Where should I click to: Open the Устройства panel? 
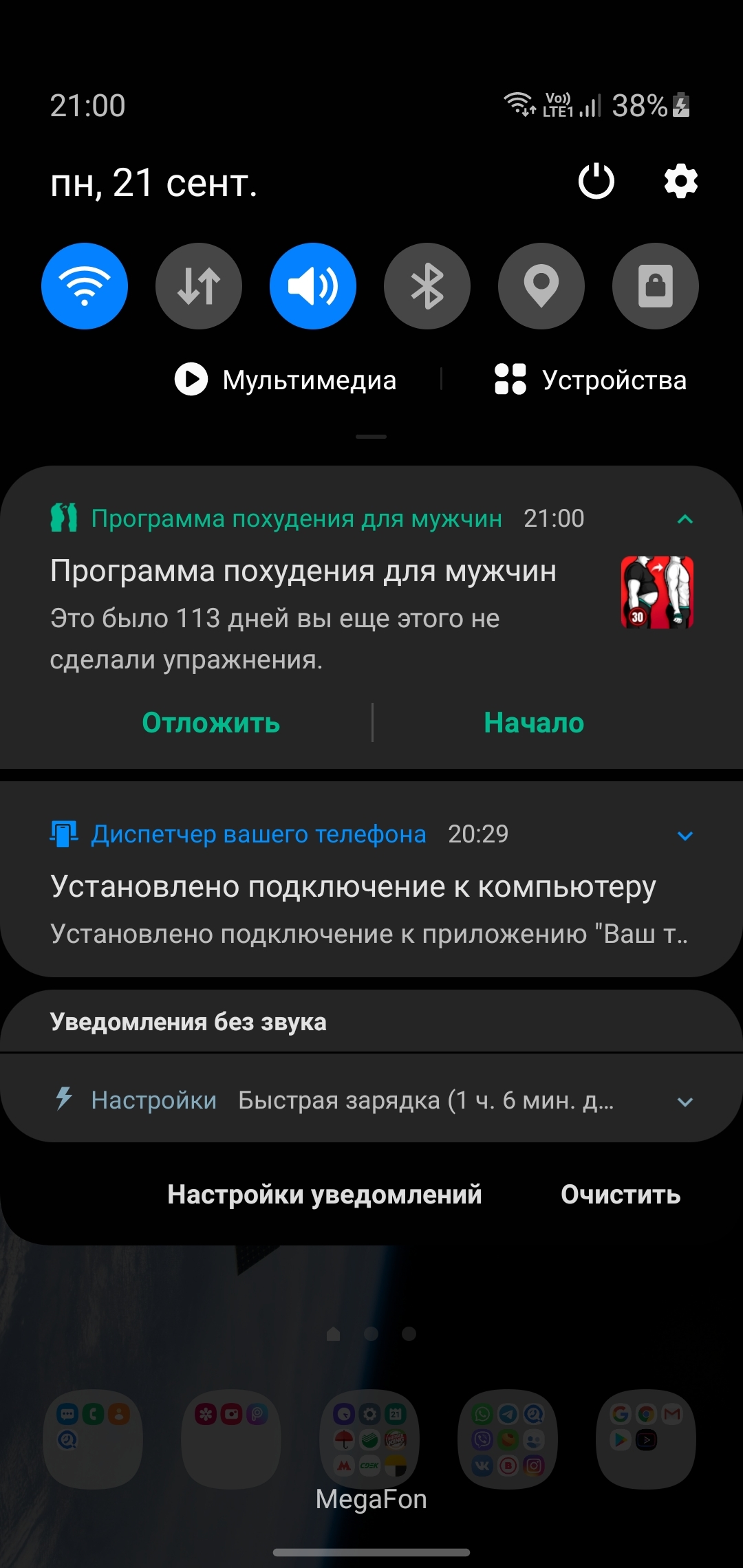(x=590, y=380)
